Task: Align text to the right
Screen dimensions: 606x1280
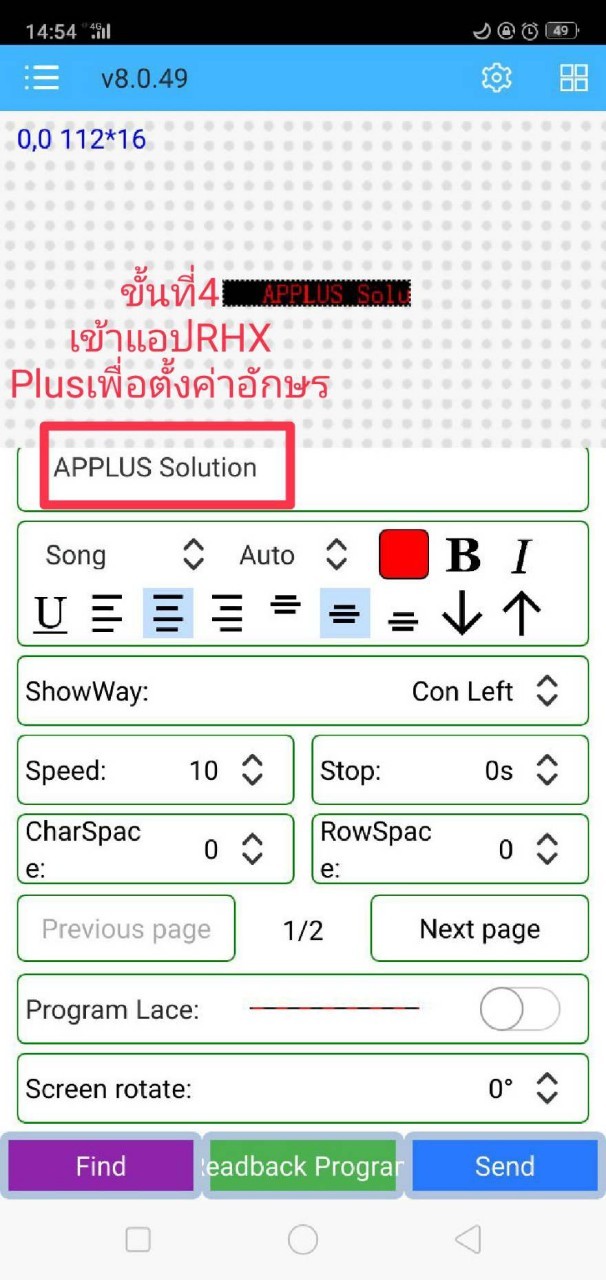Action: (x=227, y=613)
